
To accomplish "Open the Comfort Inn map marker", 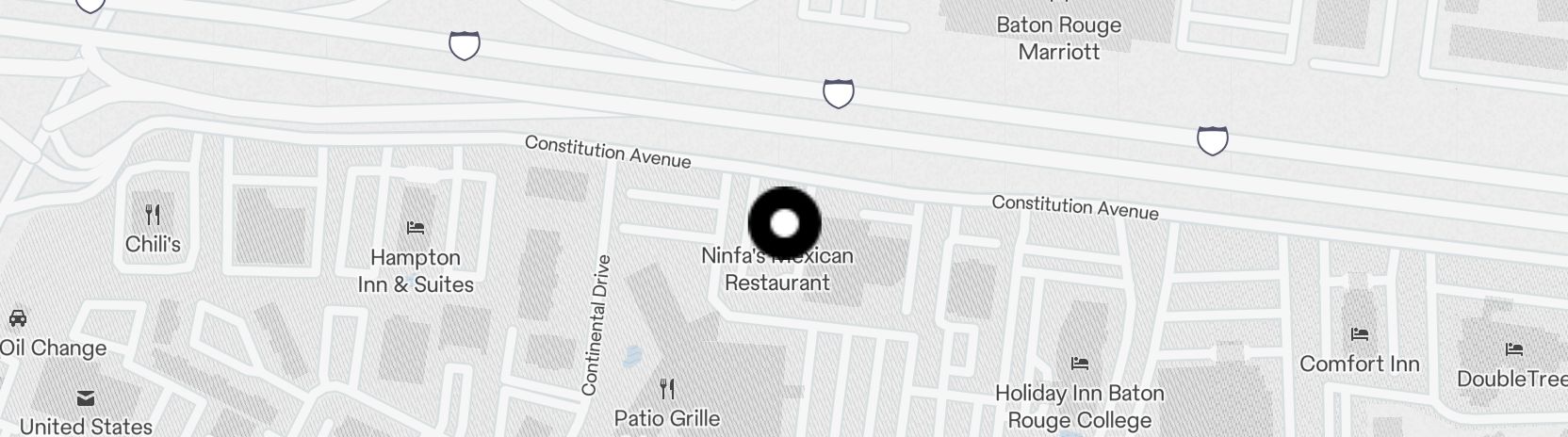I will click(1359, 334).
